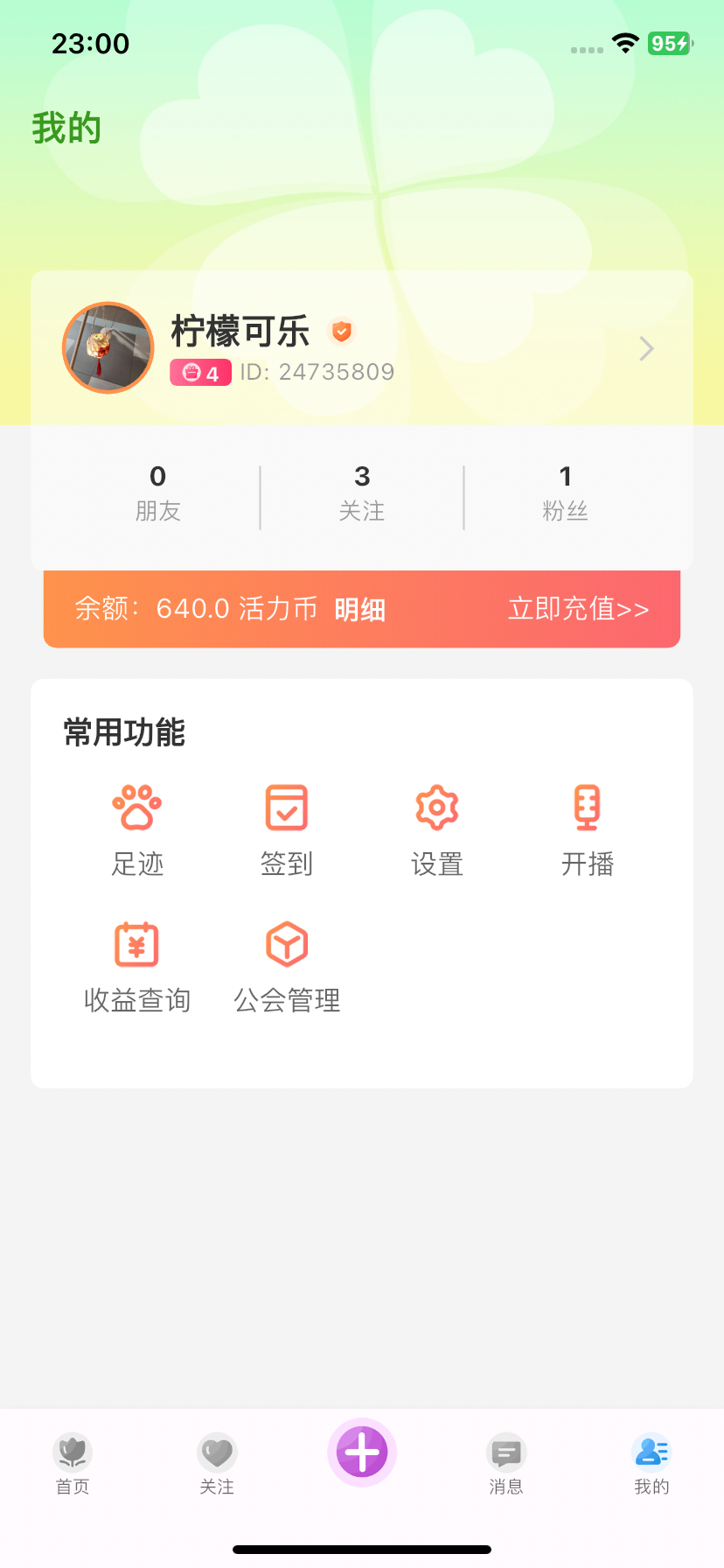Screen dimensions: 724x1568
Task: Open the level 4 badge
Action: (200, 373)
